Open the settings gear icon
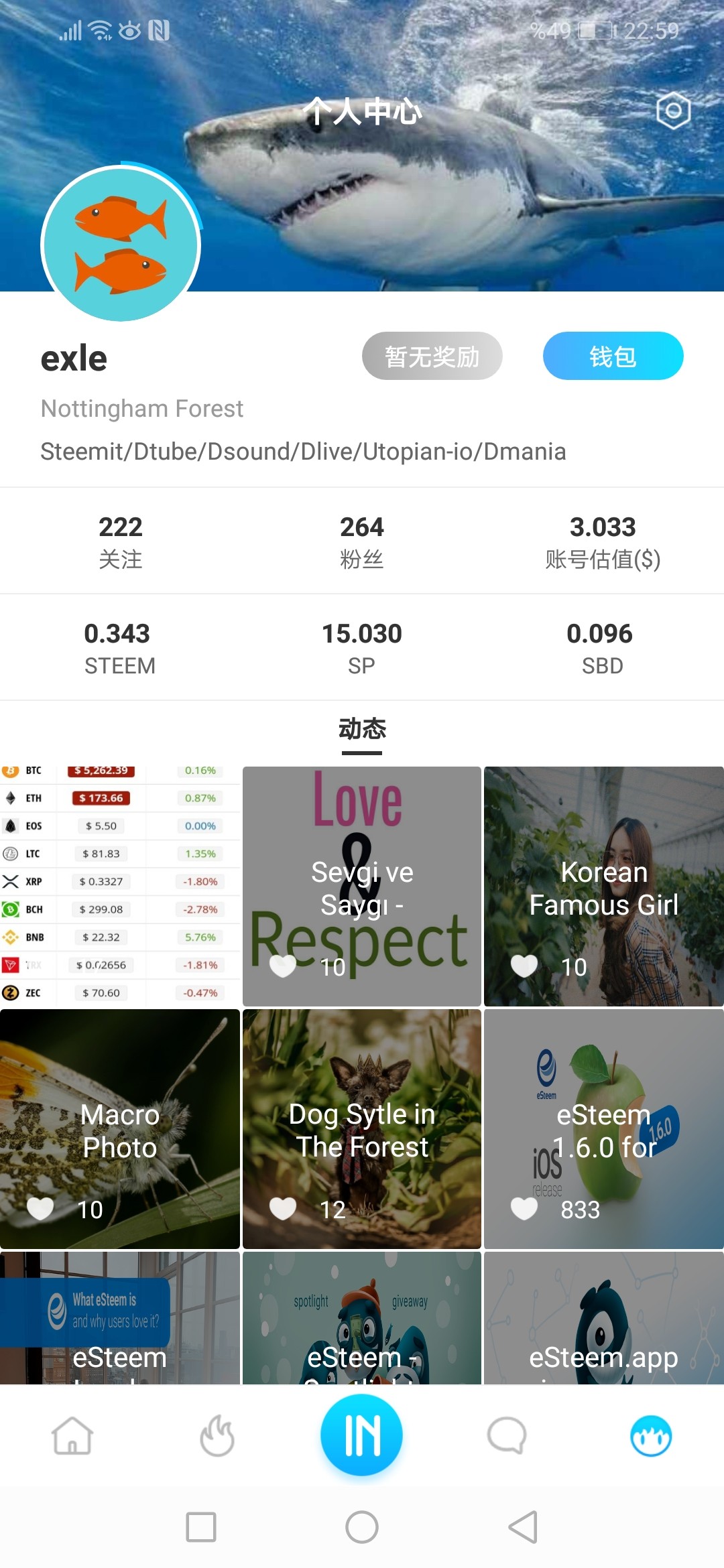This screenshot has width=724, height=1568. click(x=674, y=112)
